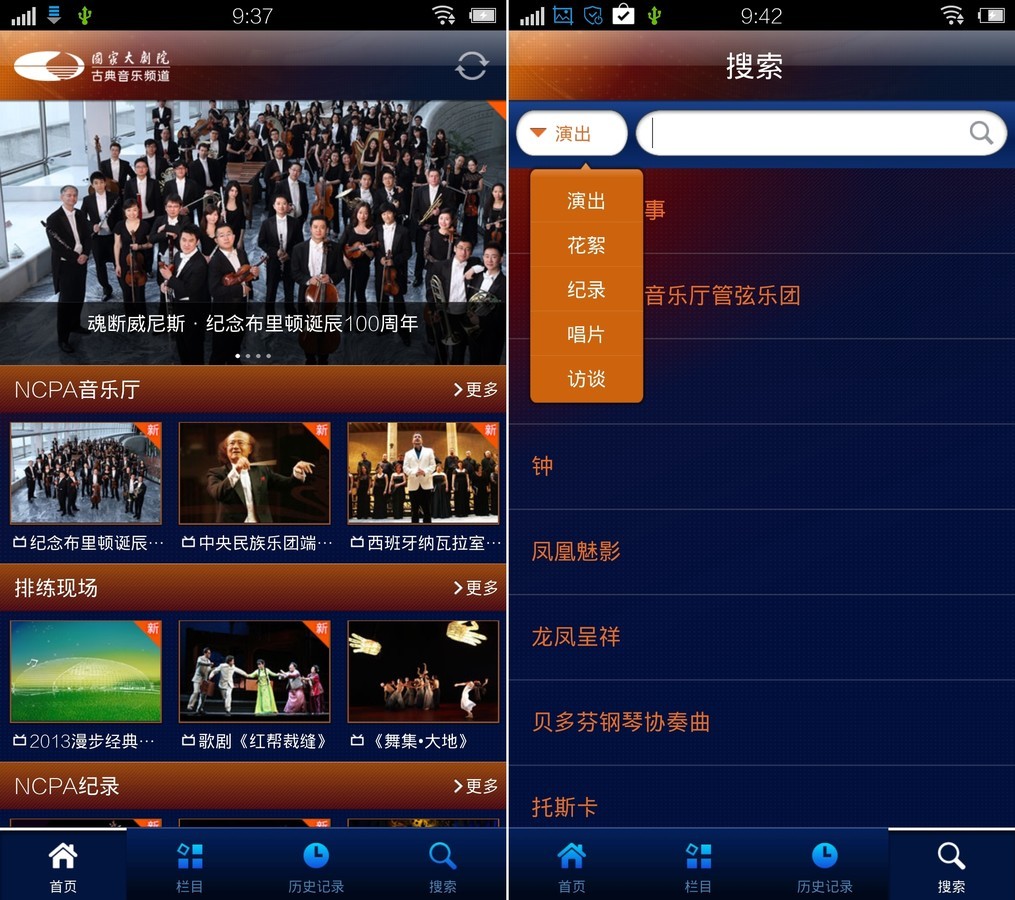Collapse the 演出 category dropdown
Image resolution: width=1015 pixels, height=900 pixels.
point(571,134)
